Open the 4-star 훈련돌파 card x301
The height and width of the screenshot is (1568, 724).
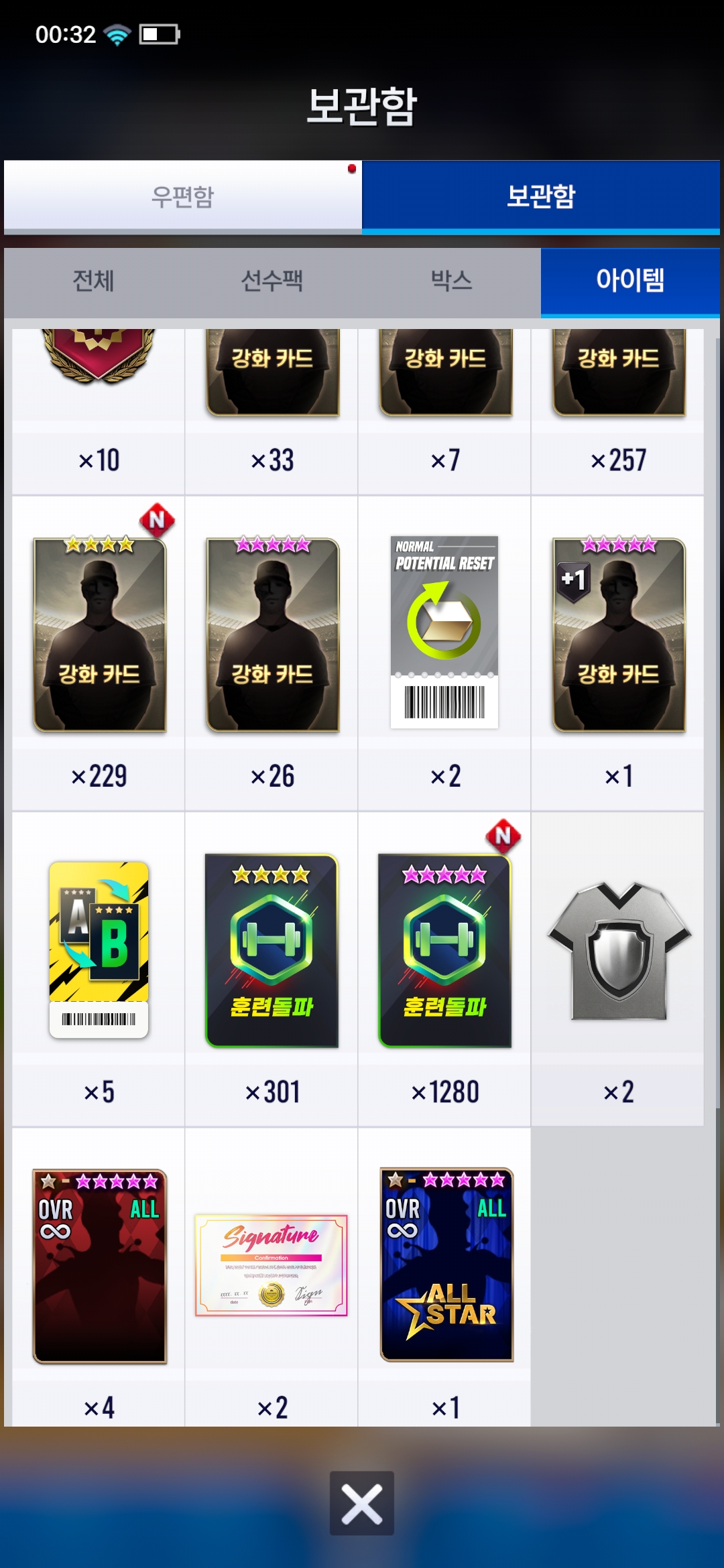(x=272, y=950)
